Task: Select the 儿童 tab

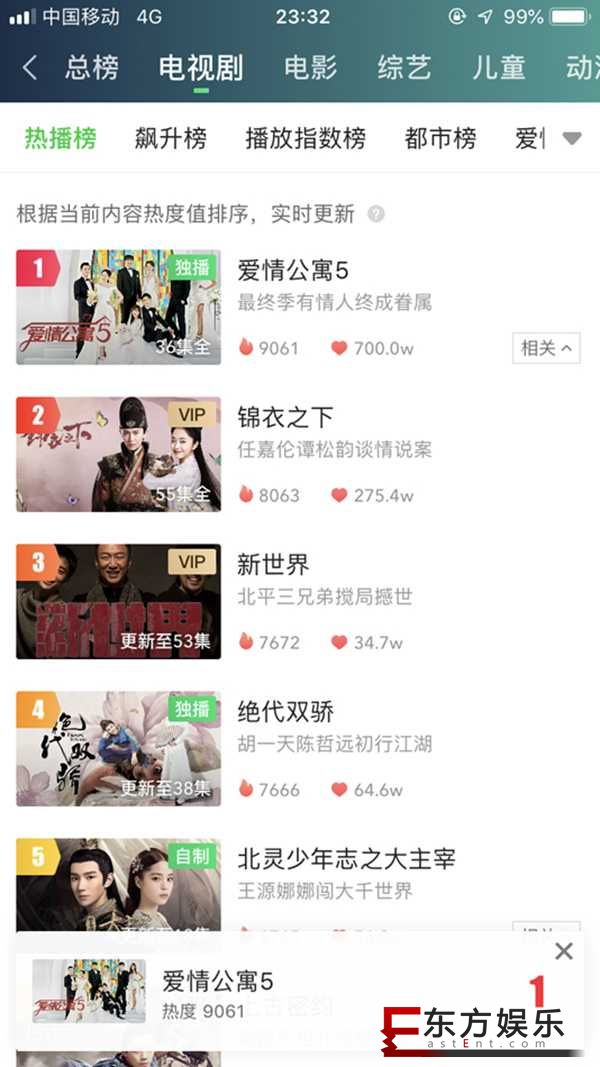Action: [498, 68]
